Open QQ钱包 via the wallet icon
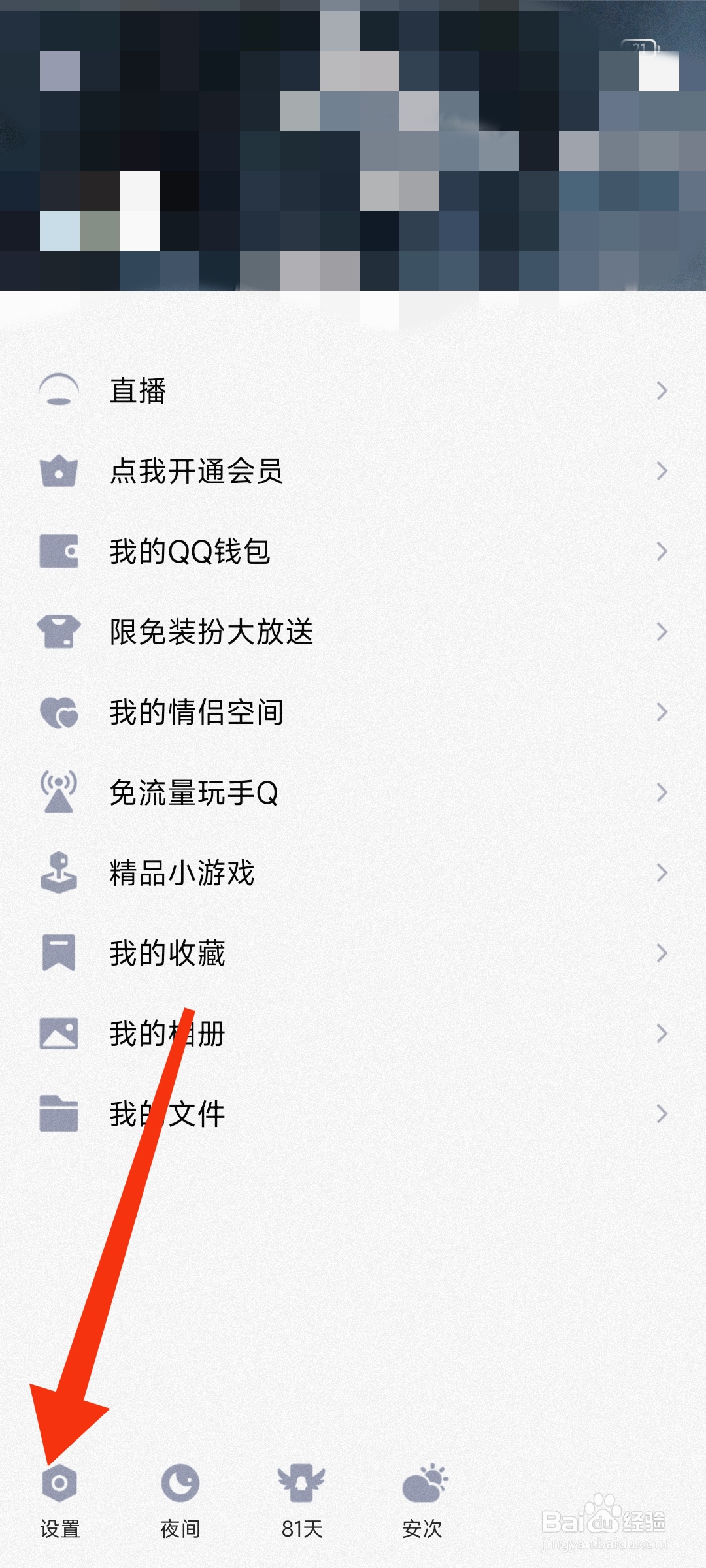This screenshot has width=706, height=1568. coord(60,552)
